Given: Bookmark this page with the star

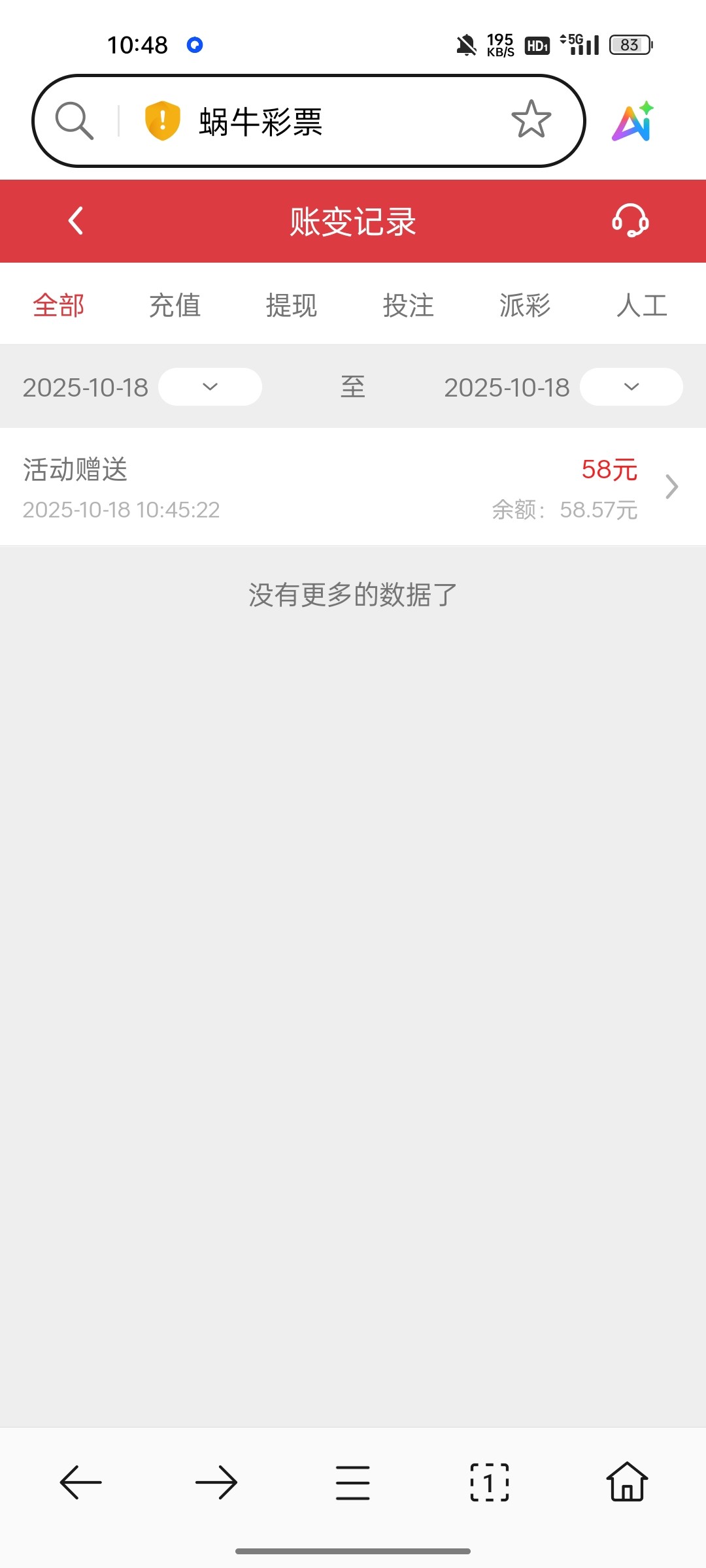Looking at the screenshot, I should (x=531, y=120).
